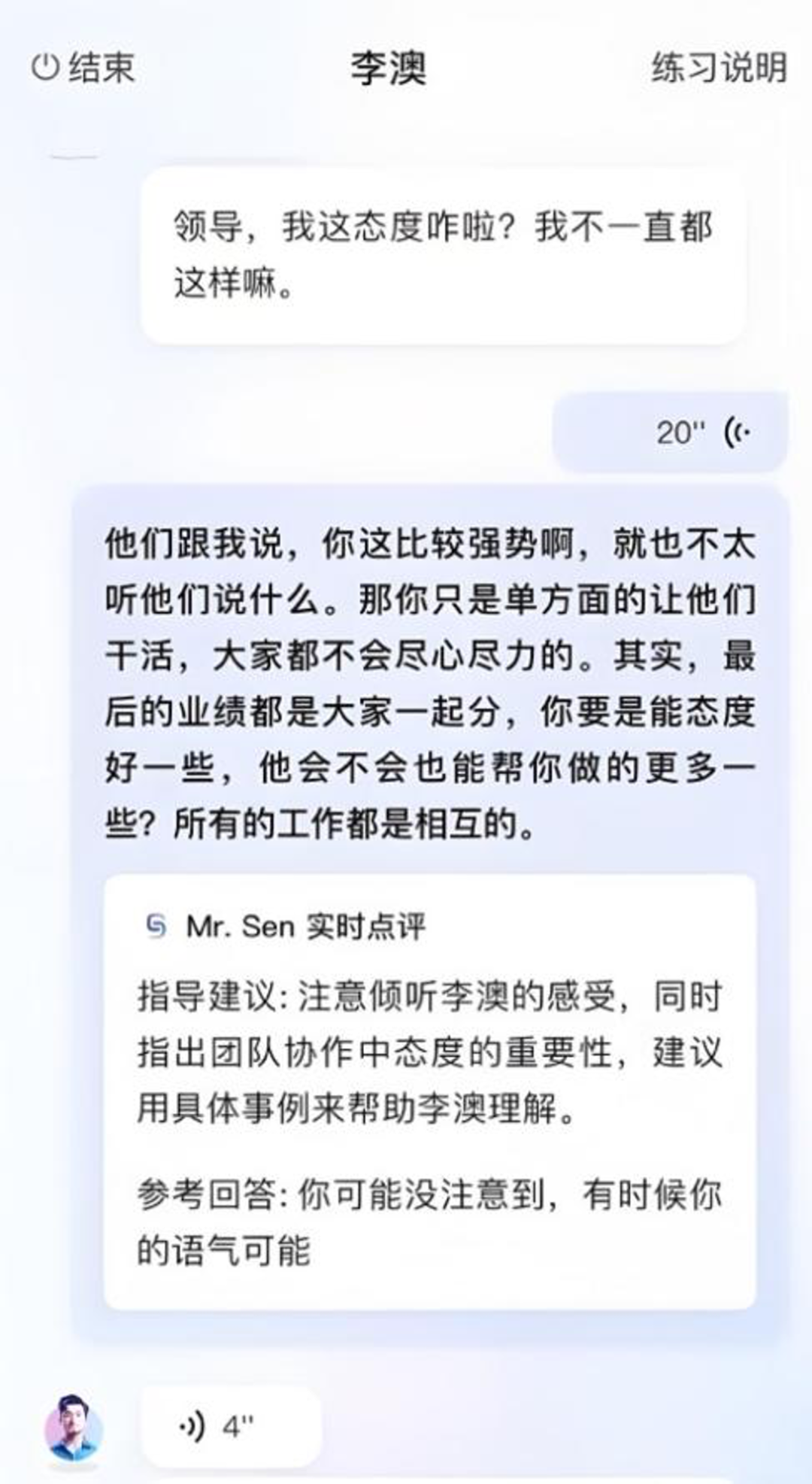Open 练习说明 practice instructions
812x1484 pixels.
(718, 68)
